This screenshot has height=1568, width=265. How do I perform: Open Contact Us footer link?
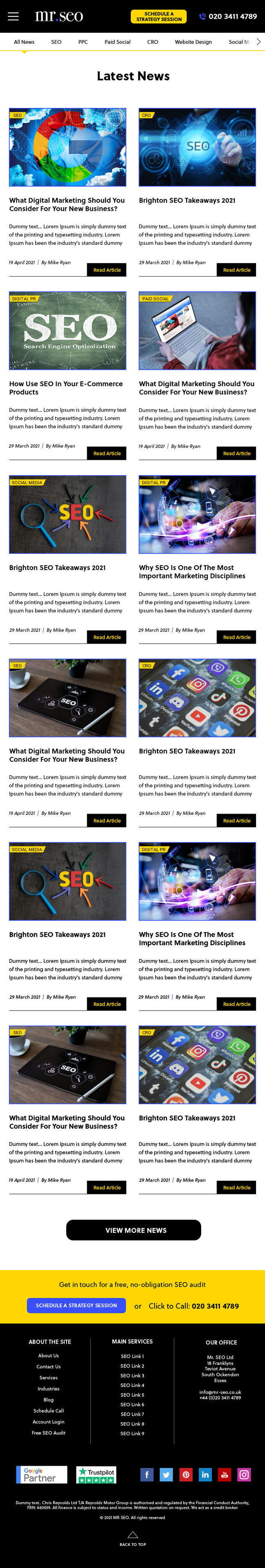[x=49, y=1367]
